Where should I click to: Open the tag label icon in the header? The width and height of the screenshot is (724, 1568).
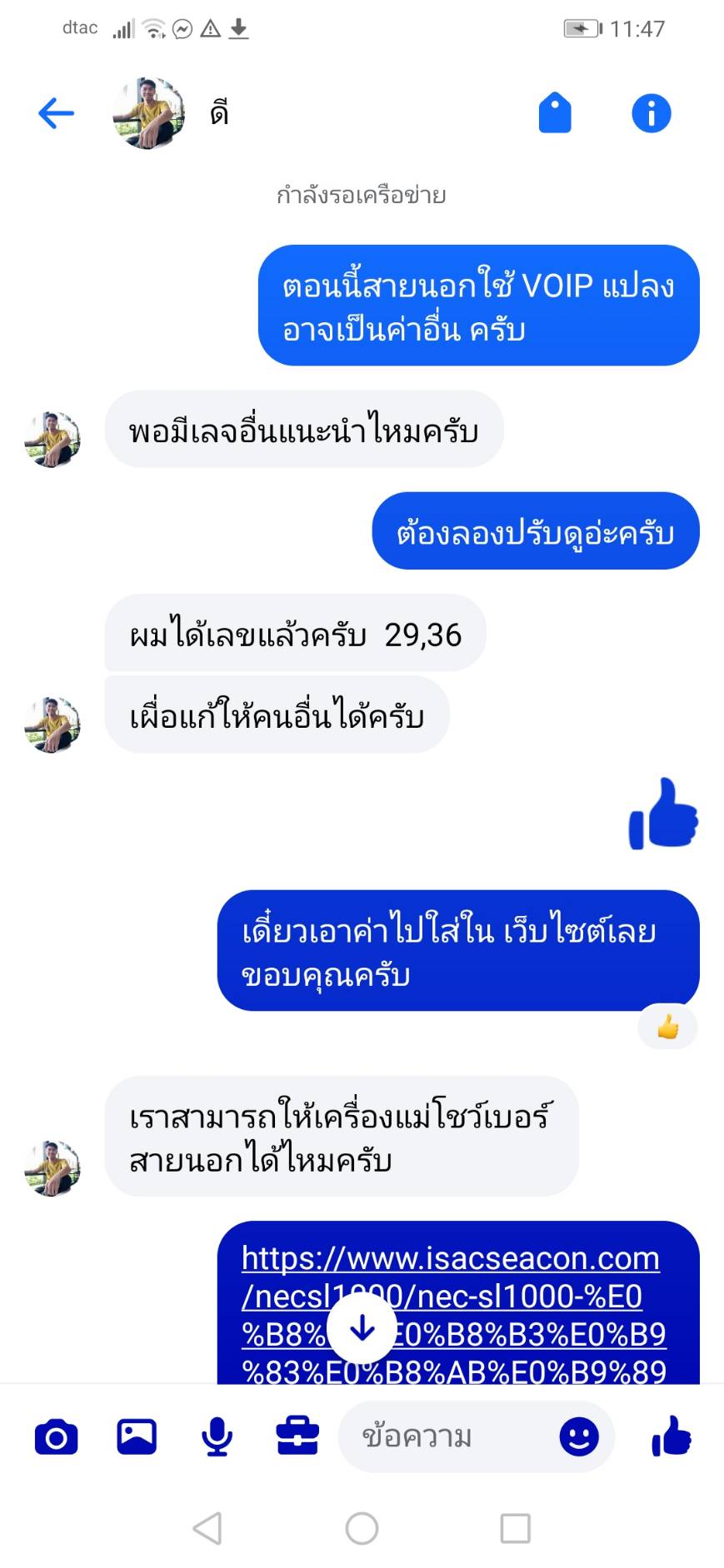555,113
